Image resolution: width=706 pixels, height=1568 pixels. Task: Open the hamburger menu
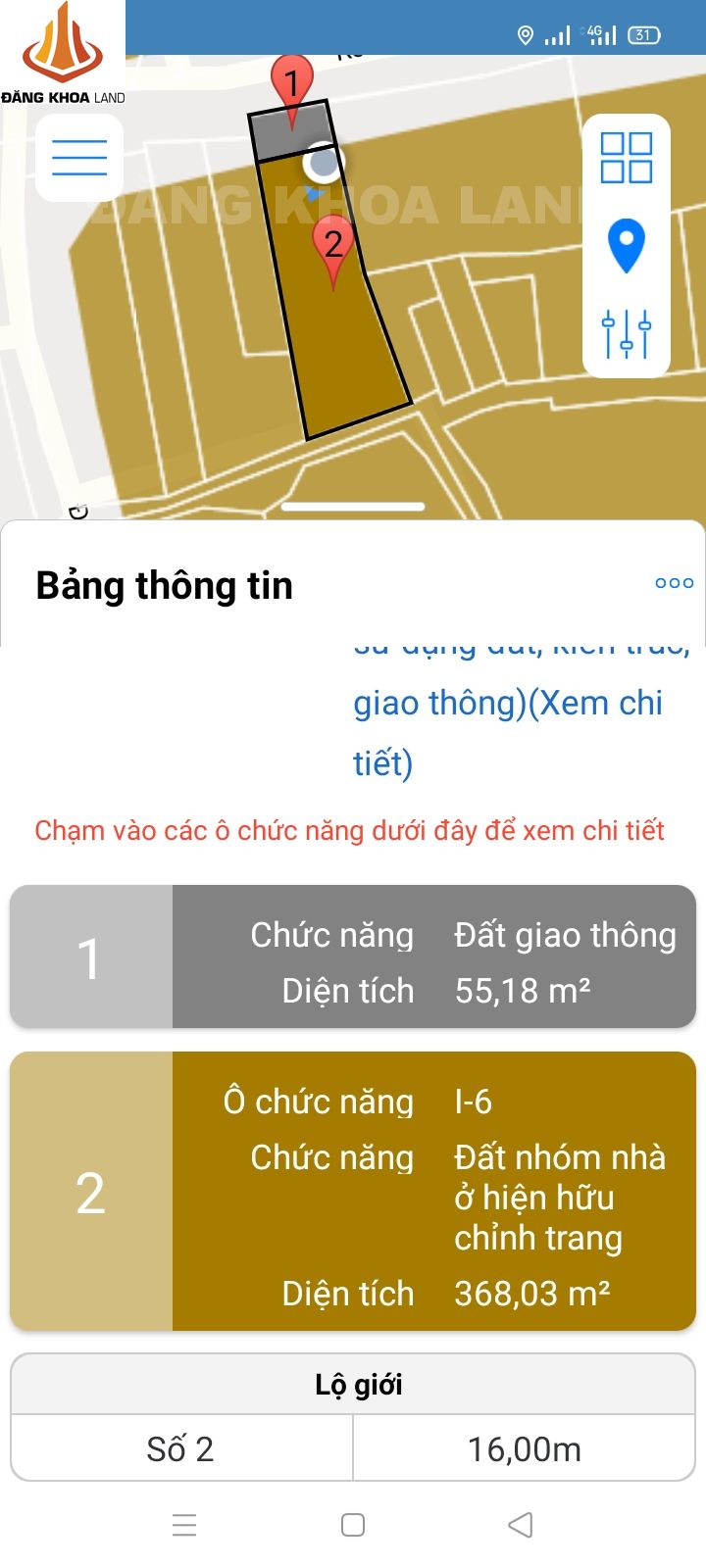click(79, 158)
